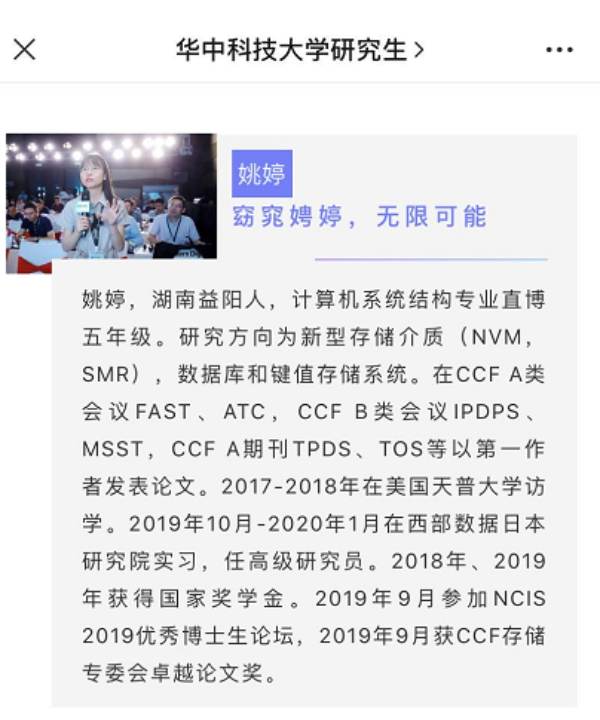Open the 华中科技大学研究生 account page
The width and height of the screenshot is (600, 720).
pyautogui.click(x=300, y=50)
